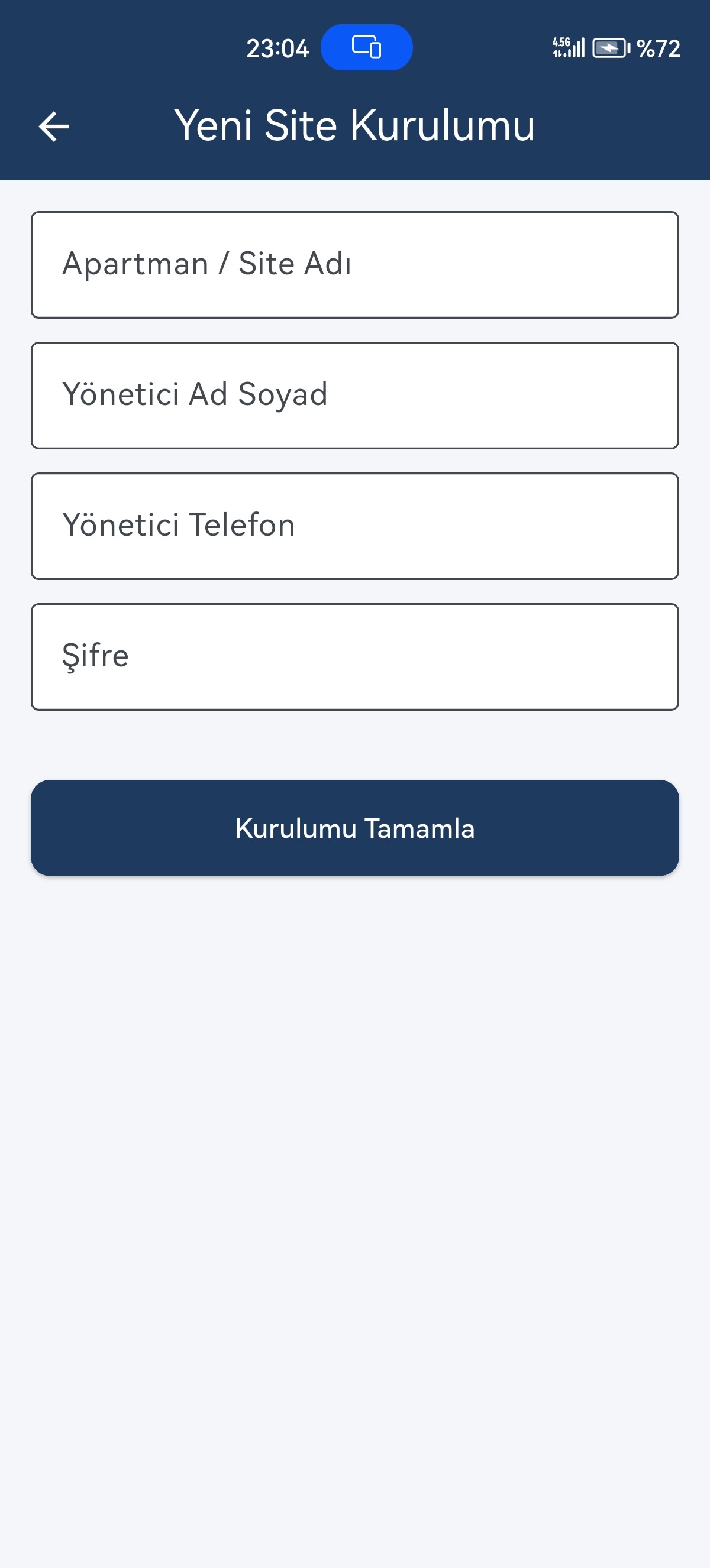Select the back navigation arrow again
Screen dimensions: 710x1568
(x=54, y=127)
